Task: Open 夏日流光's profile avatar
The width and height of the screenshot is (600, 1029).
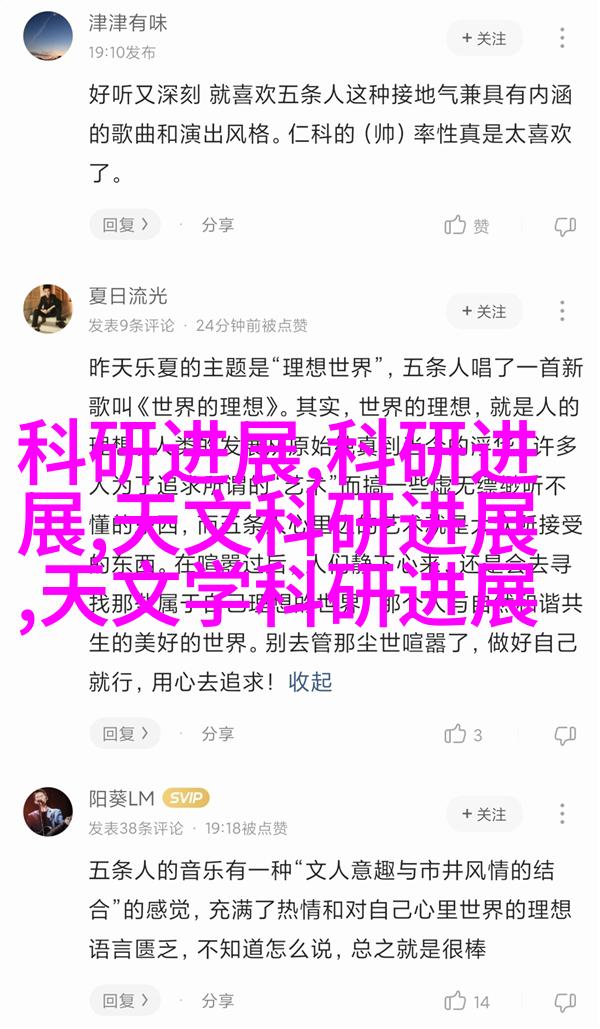Action: pyautogui.click(x=47, y=309)
